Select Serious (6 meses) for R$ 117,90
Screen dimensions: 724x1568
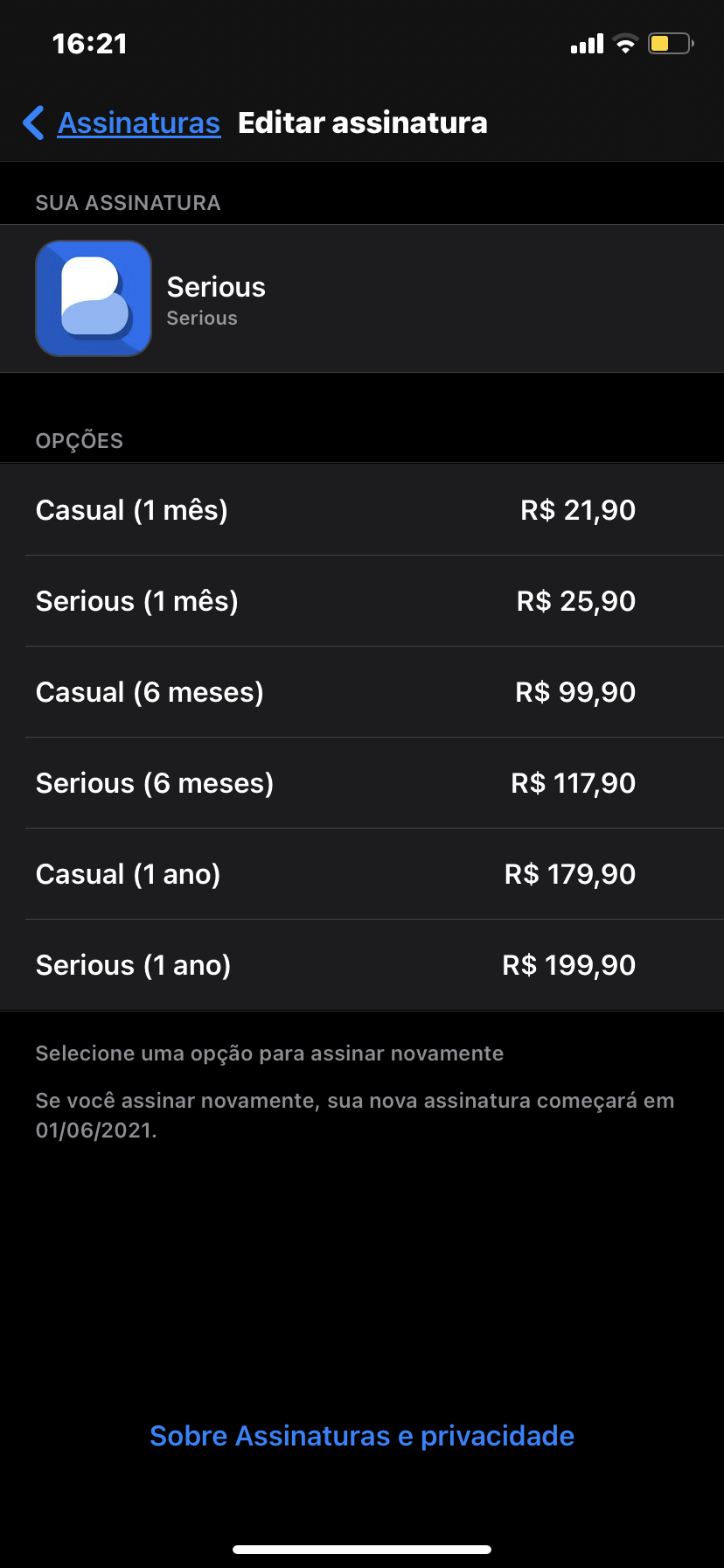pos(362,783)
